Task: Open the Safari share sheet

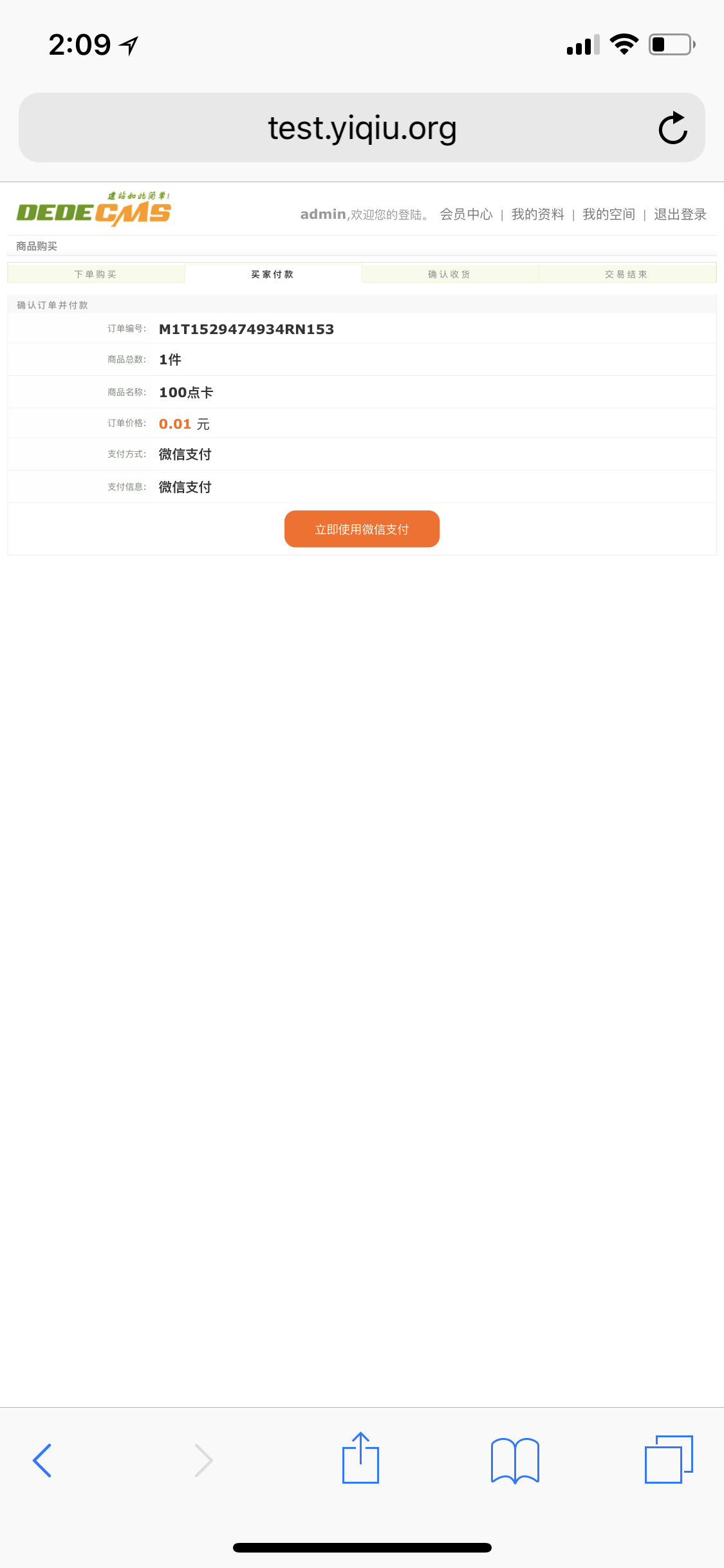Action: 360,1459
